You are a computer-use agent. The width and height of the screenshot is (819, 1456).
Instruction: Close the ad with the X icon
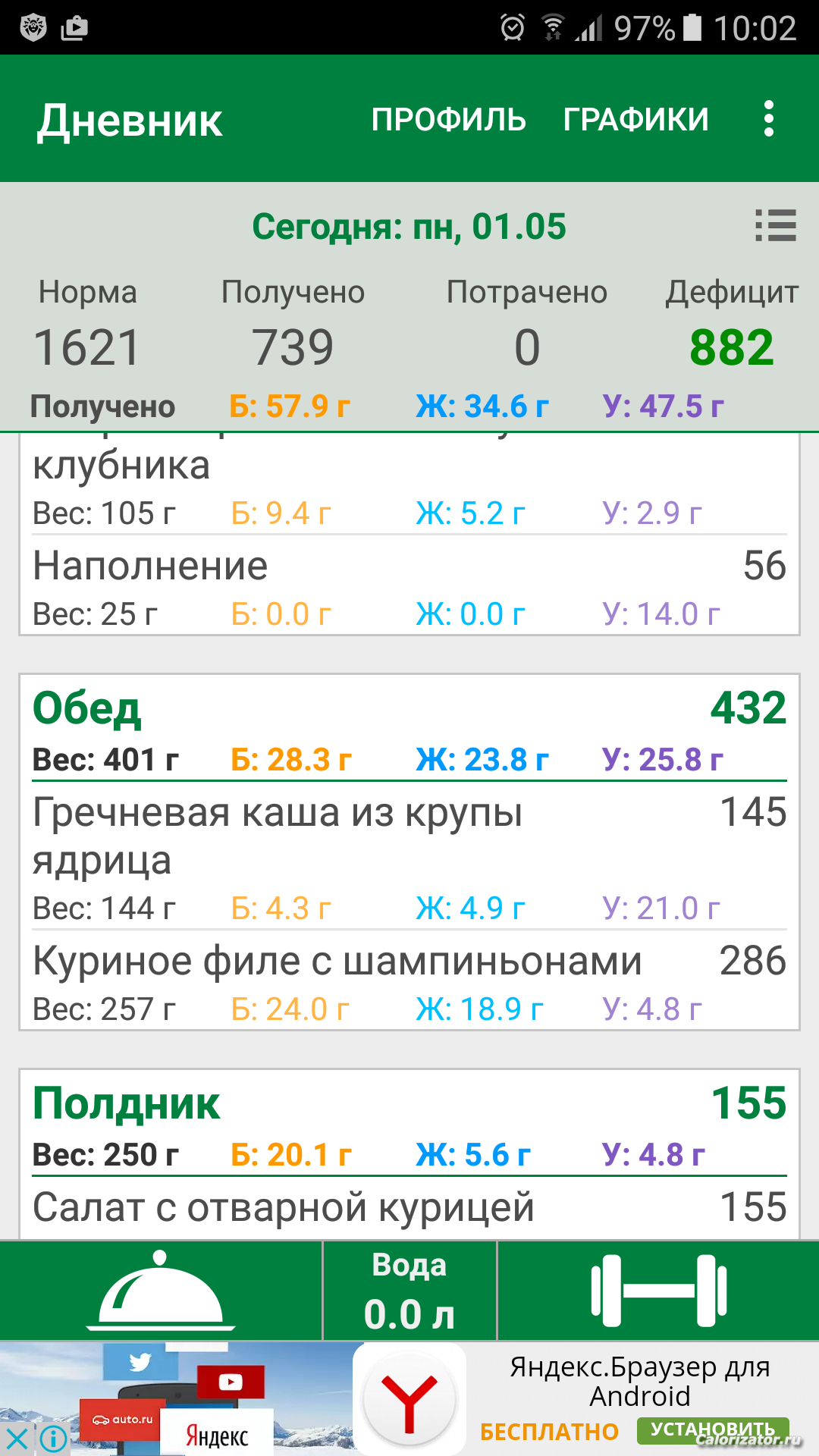17,1438
